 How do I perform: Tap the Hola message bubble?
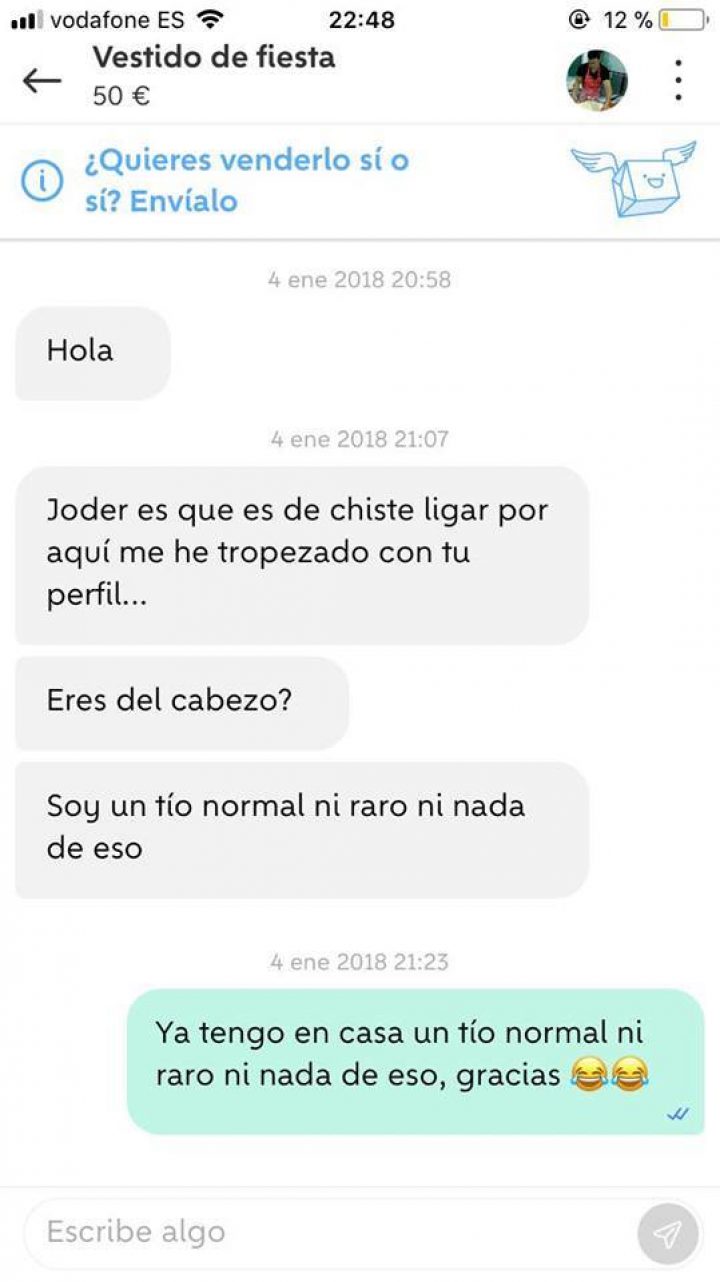pyautogui.click(x=92, y=351)
